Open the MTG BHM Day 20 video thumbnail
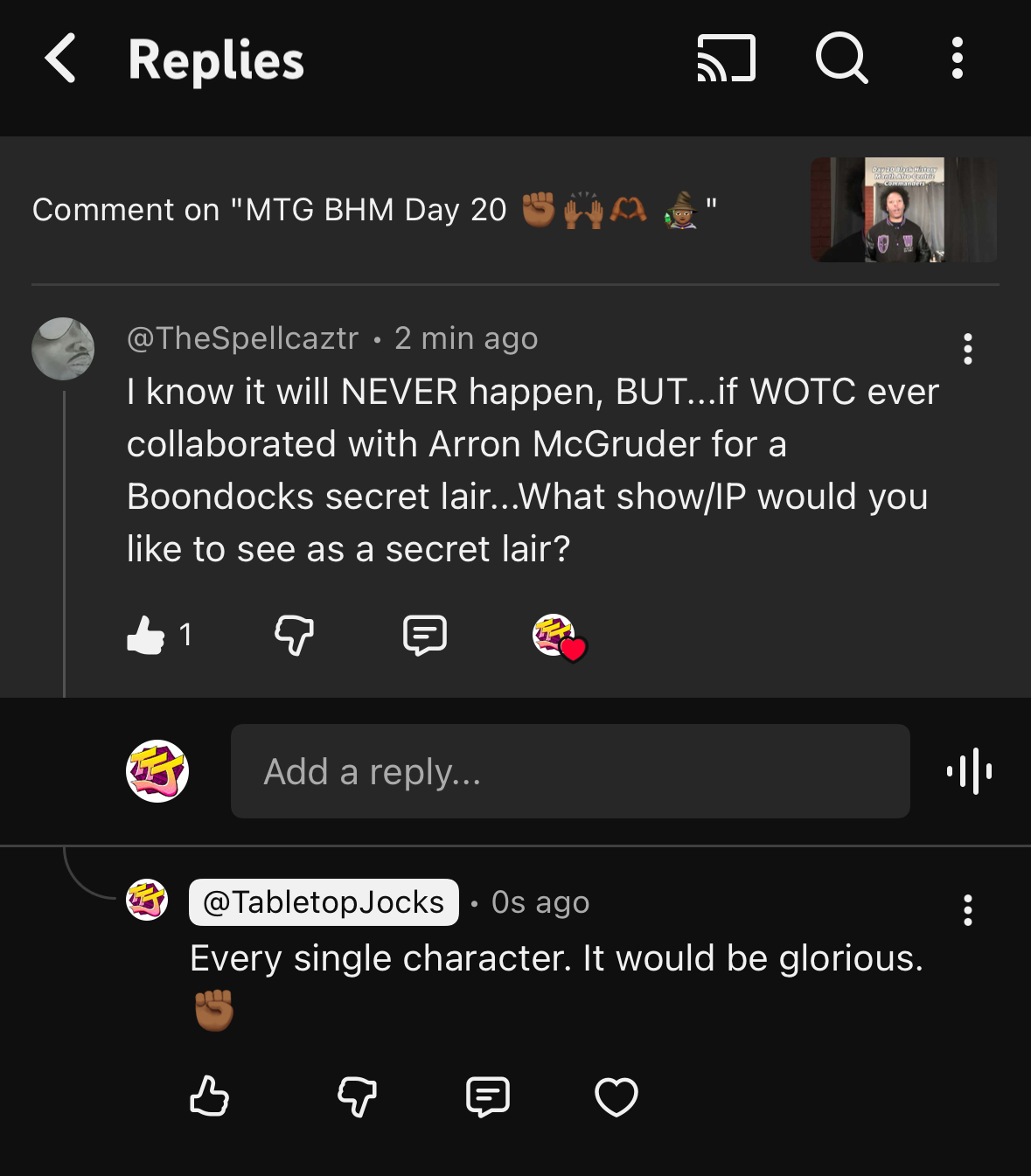This screenshot has height=1176, width=1031. tap(903, 210)
